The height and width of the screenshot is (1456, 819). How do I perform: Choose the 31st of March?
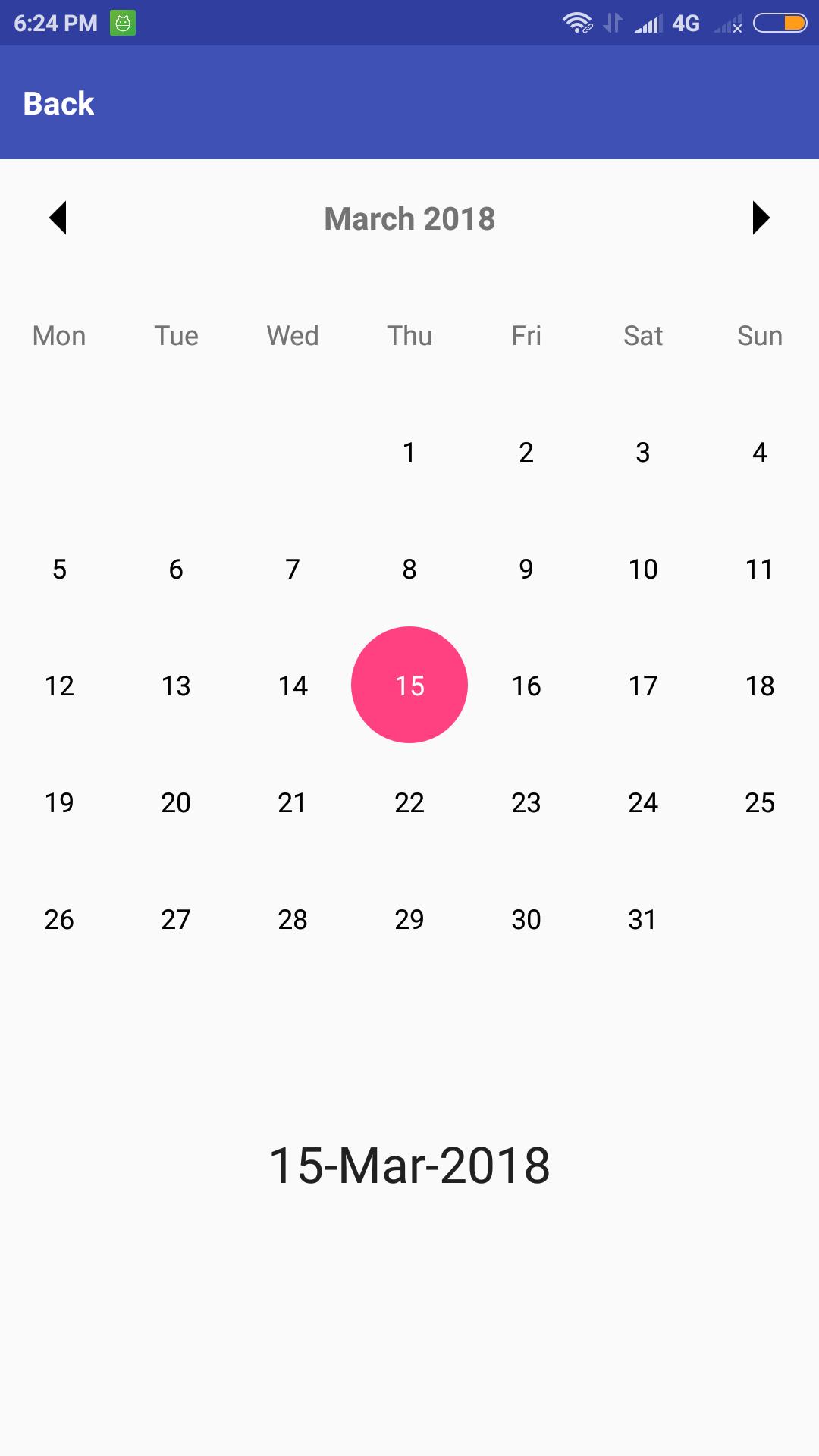[x=642, y=920]
